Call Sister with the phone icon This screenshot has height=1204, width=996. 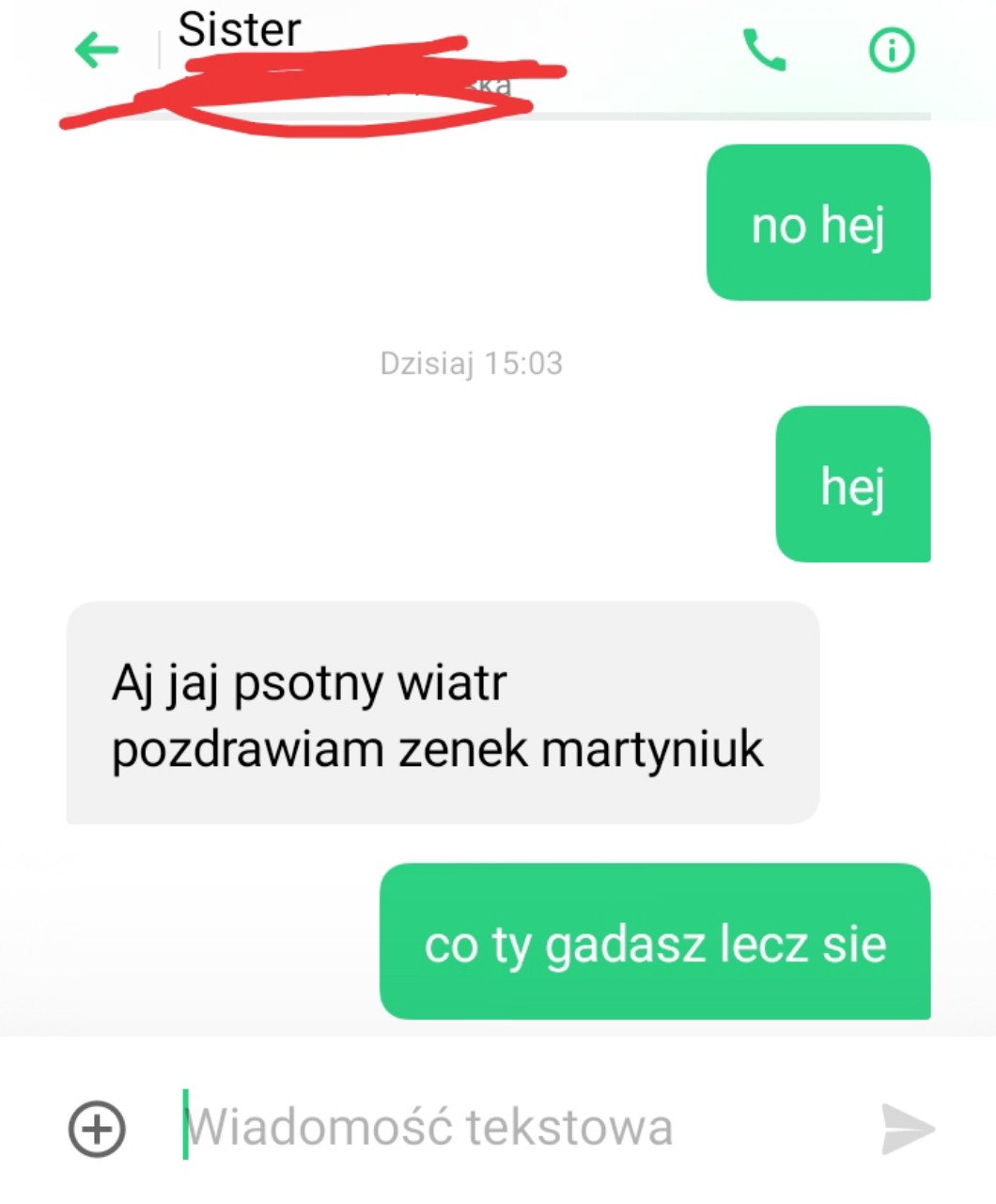tap(764, 50)
